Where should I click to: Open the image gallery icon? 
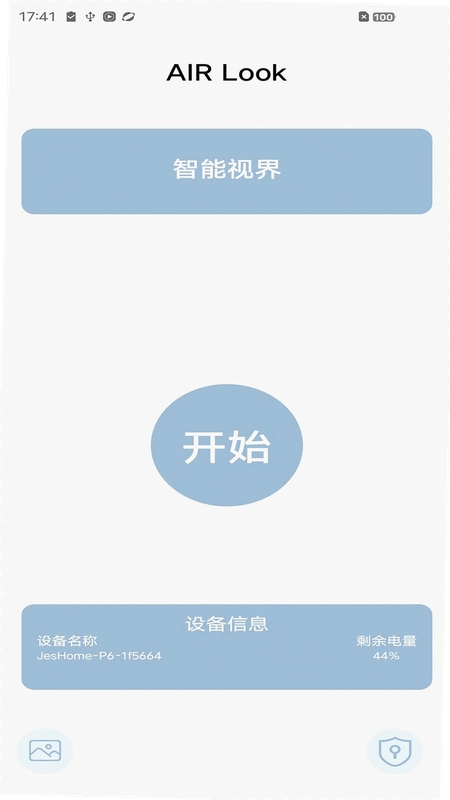[45, 751]
